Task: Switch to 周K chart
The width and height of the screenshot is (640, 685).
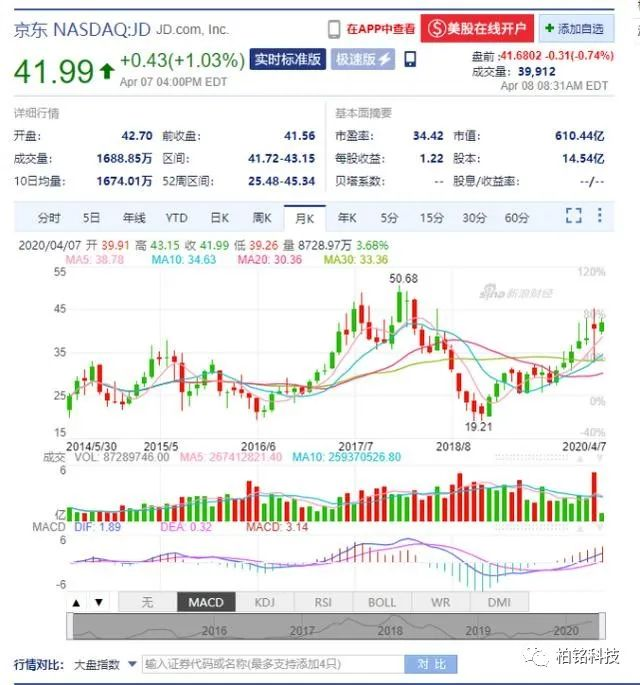Action: pos(262,217)
